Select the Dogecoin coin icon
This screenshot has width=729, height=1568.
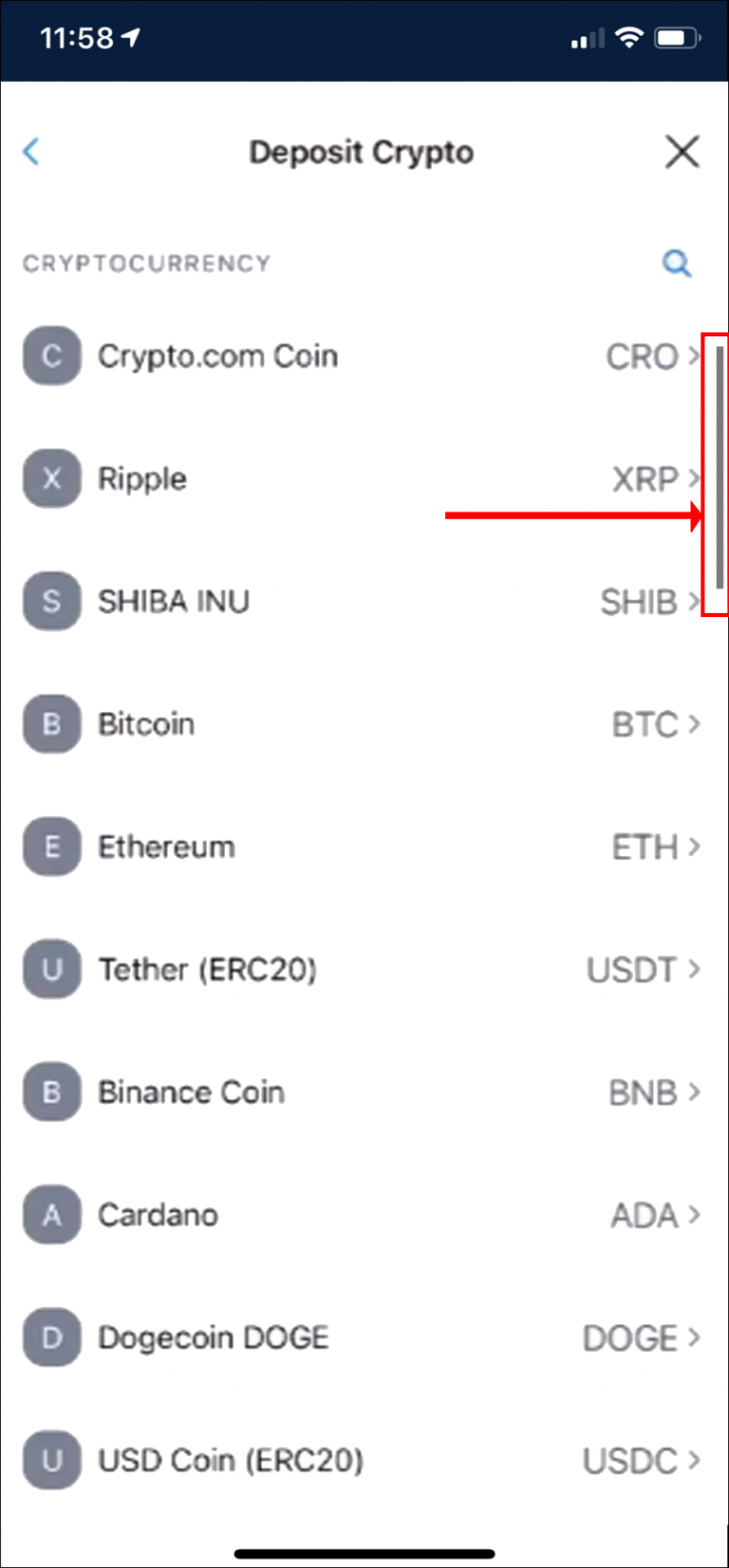click(51, 1337)
